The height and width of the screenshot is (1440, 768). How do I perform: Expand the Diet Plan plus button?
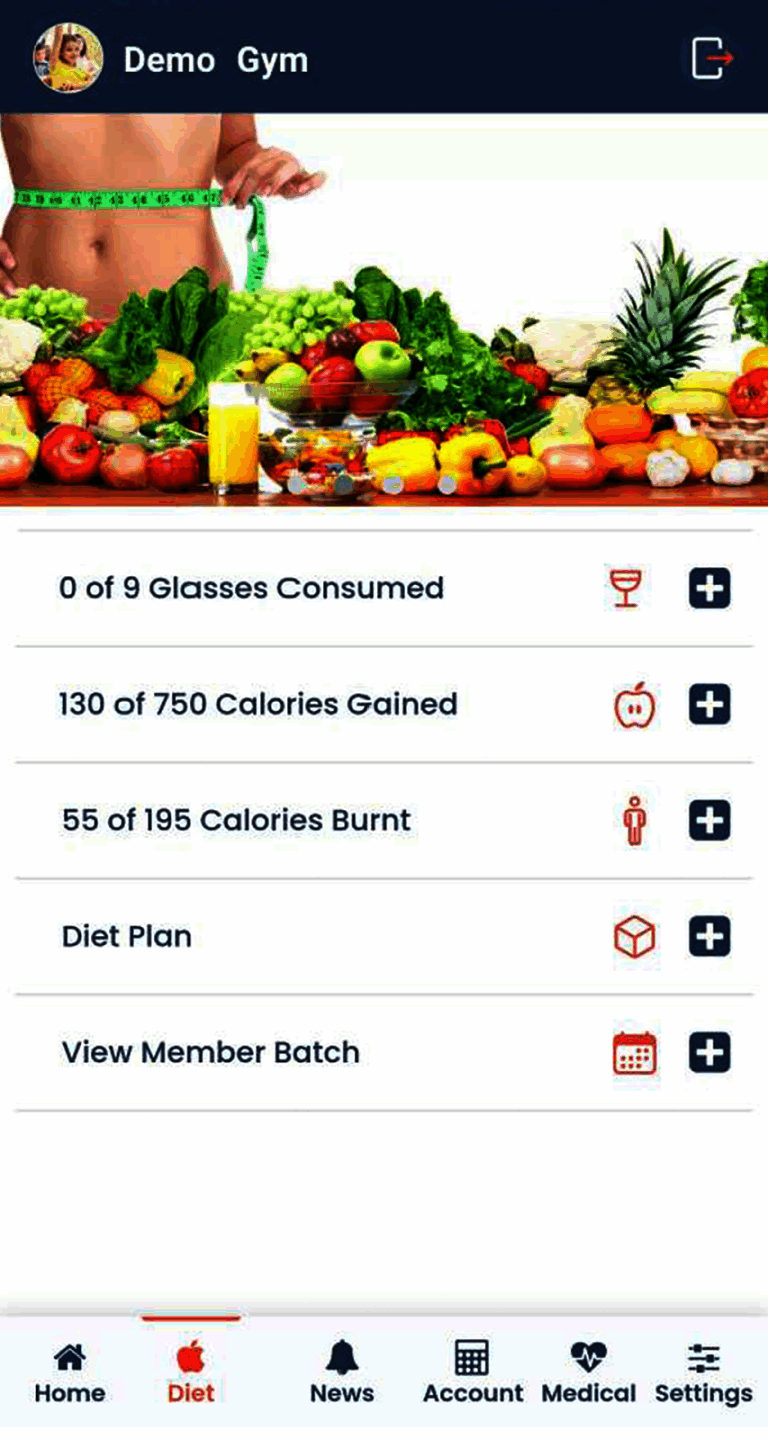tap(709, 937)
